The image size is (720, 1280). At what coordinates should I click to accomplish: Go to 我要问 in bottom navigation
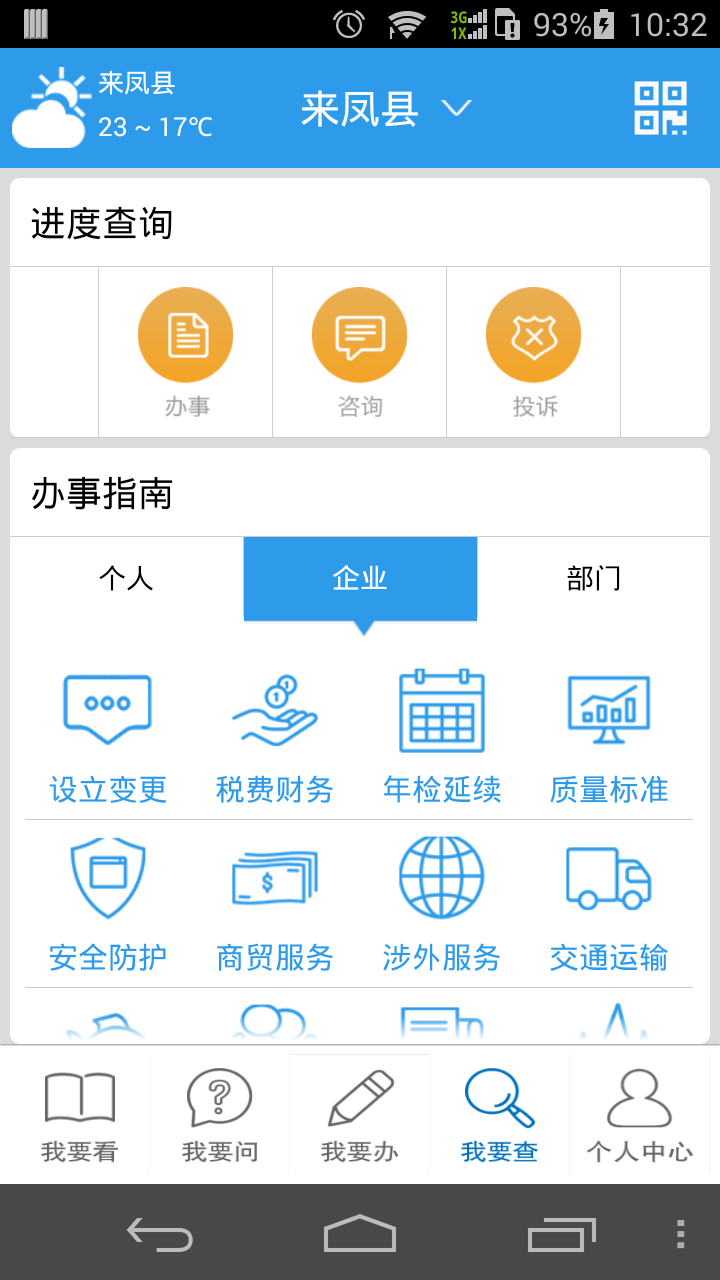[220, 1115]
